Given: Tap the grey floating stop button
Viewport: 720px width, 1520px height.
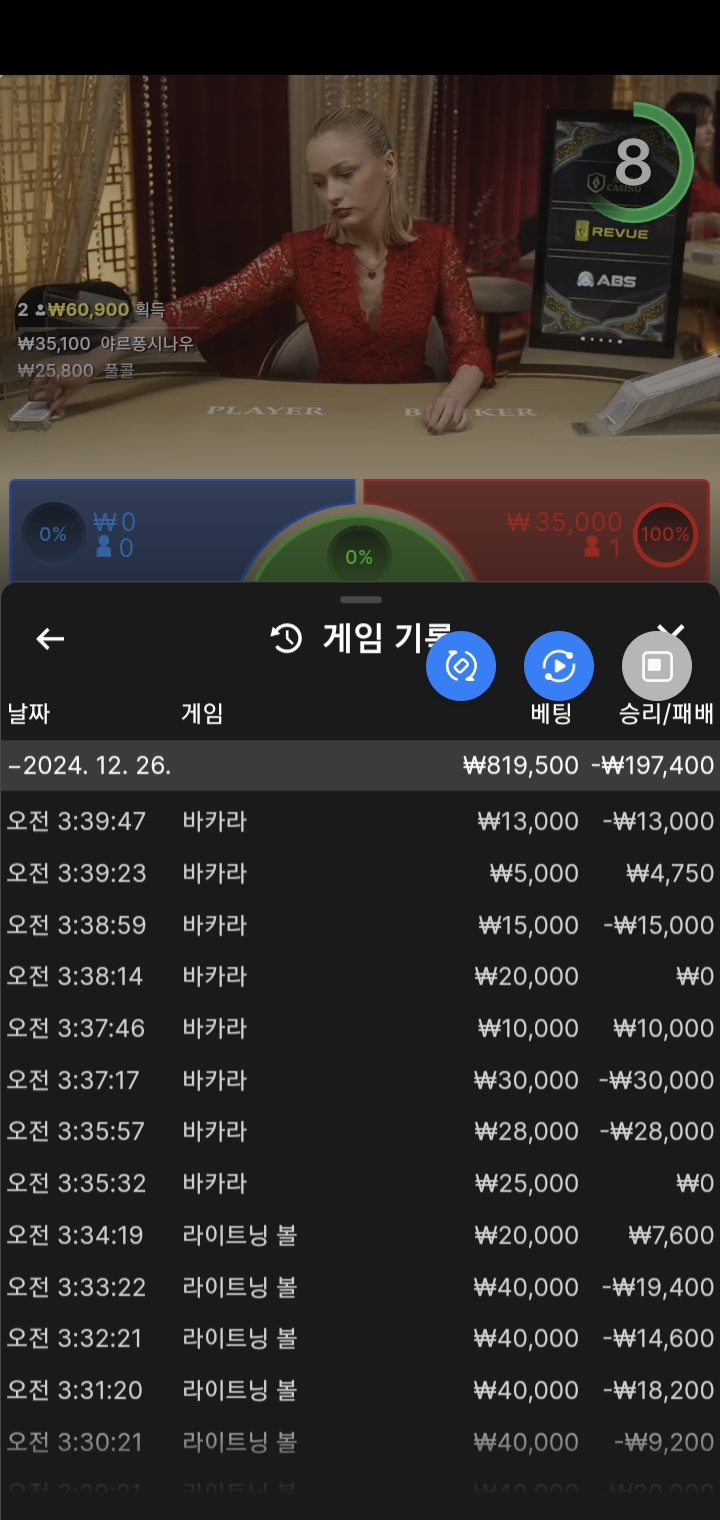Looking at the screenshot, I should 657,666.
